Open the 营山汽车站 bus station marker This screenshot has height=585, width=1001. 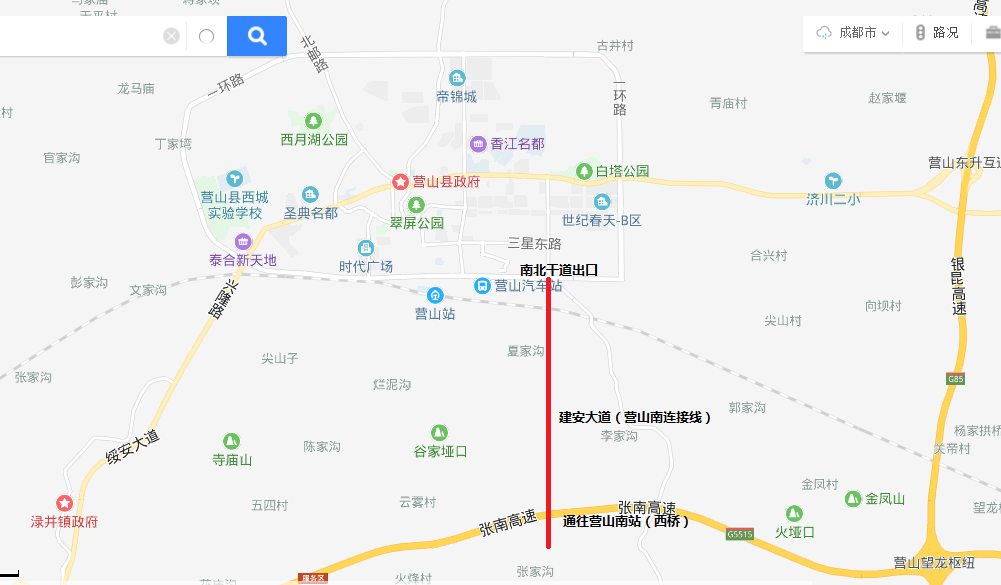(482, 286)
